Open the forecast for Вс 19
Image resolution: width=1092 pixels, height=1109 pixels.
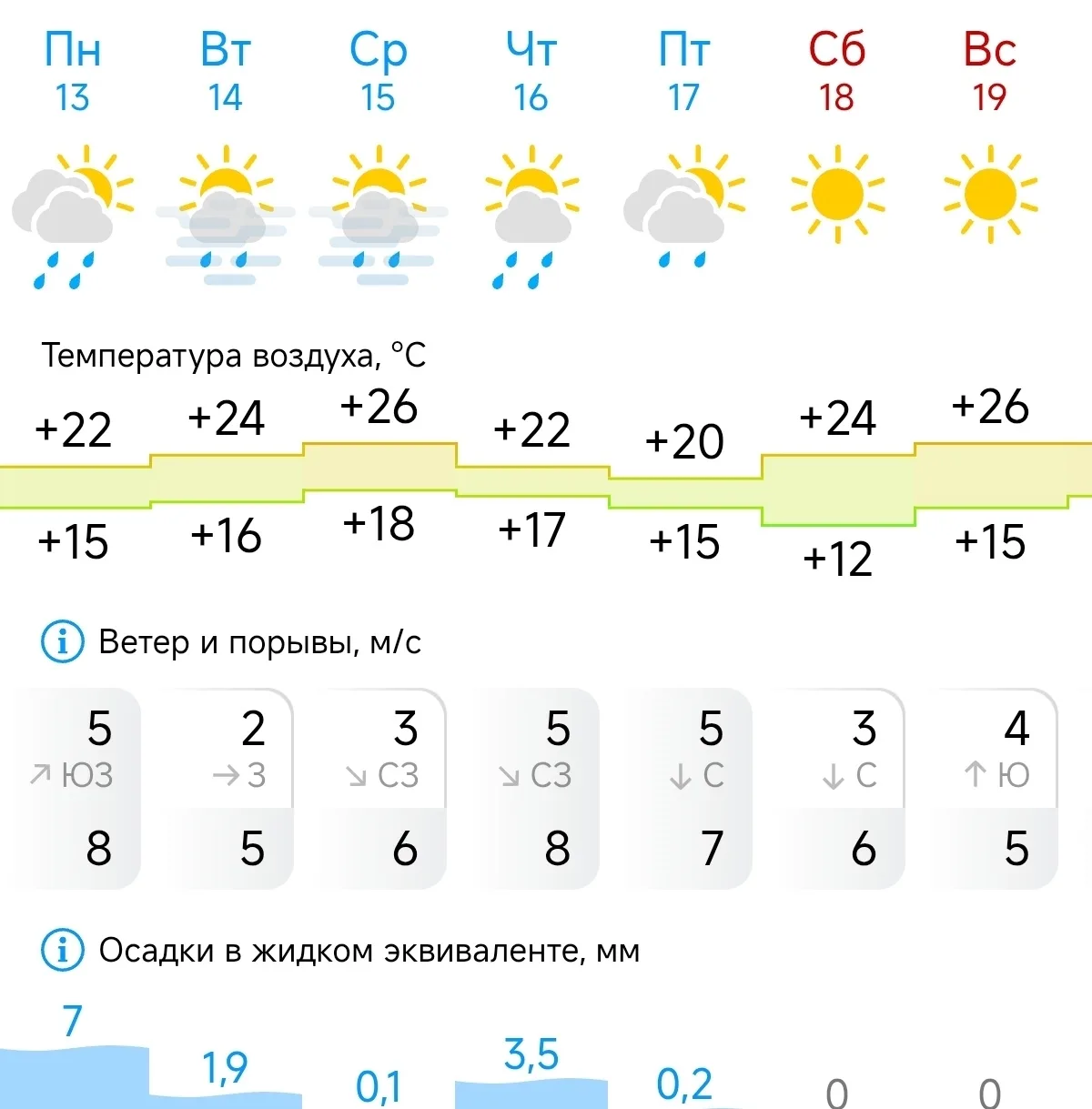tap(990, 72)
